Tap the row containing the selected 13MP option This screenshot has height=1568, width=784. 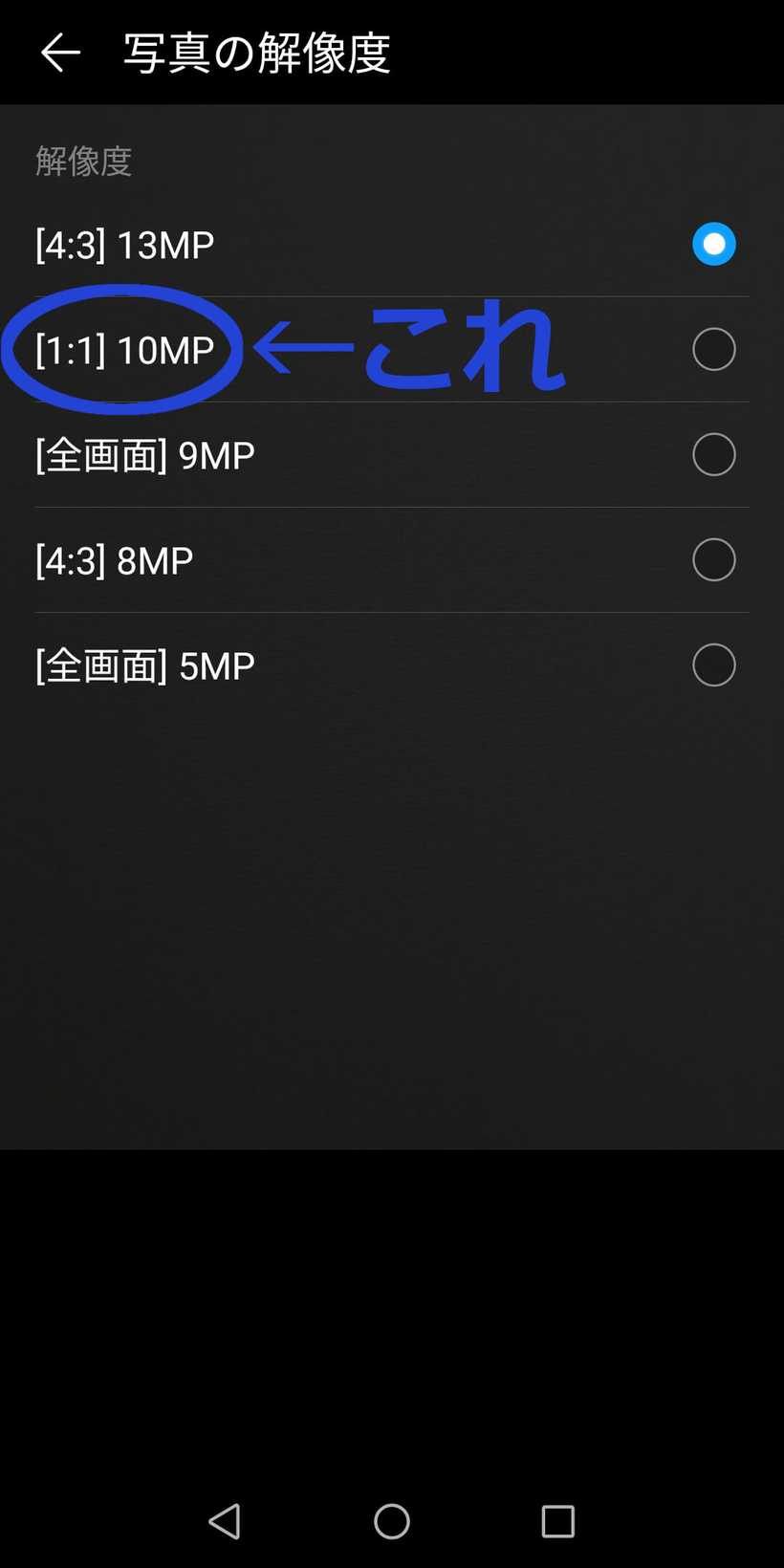point(391,244)
